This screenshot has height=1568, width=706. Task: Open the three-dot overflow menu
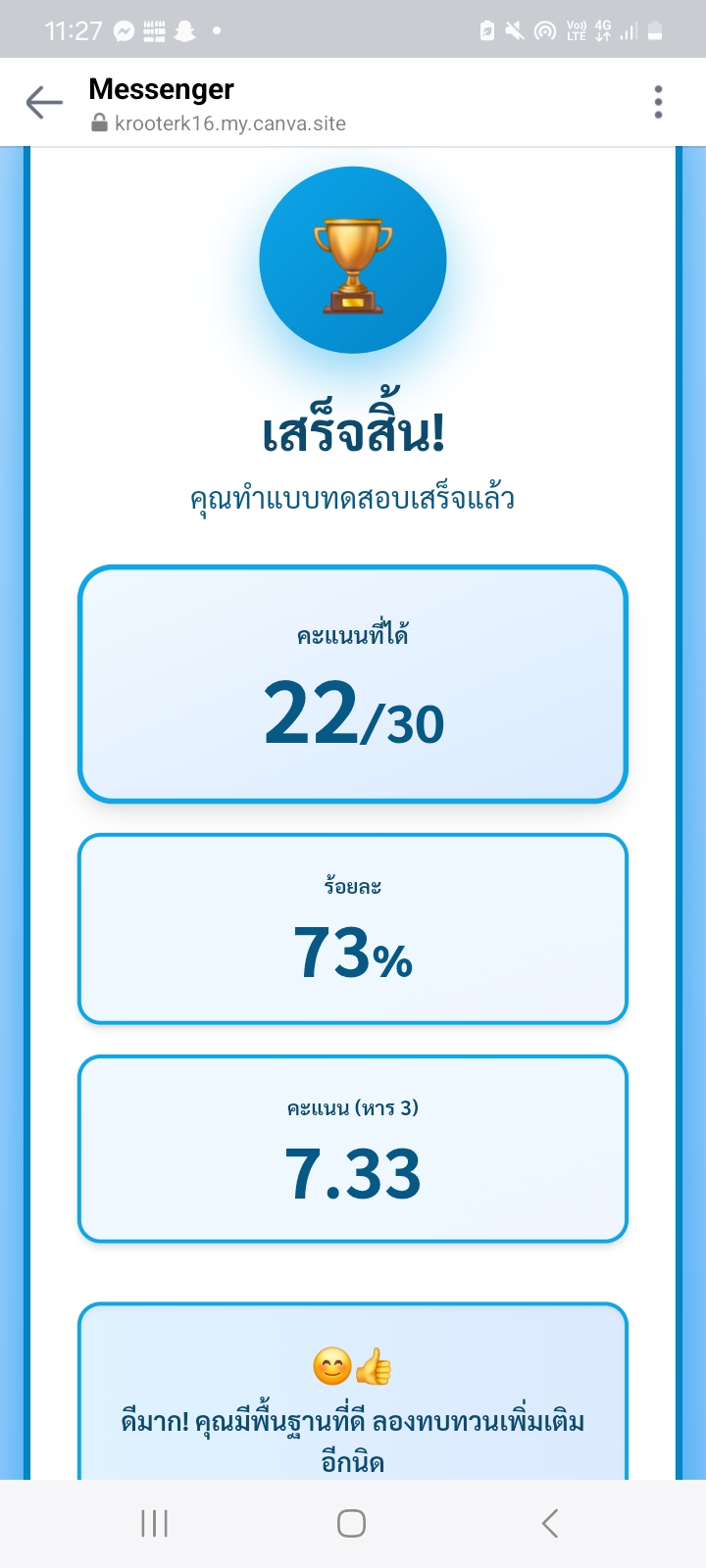coord(658,102)
